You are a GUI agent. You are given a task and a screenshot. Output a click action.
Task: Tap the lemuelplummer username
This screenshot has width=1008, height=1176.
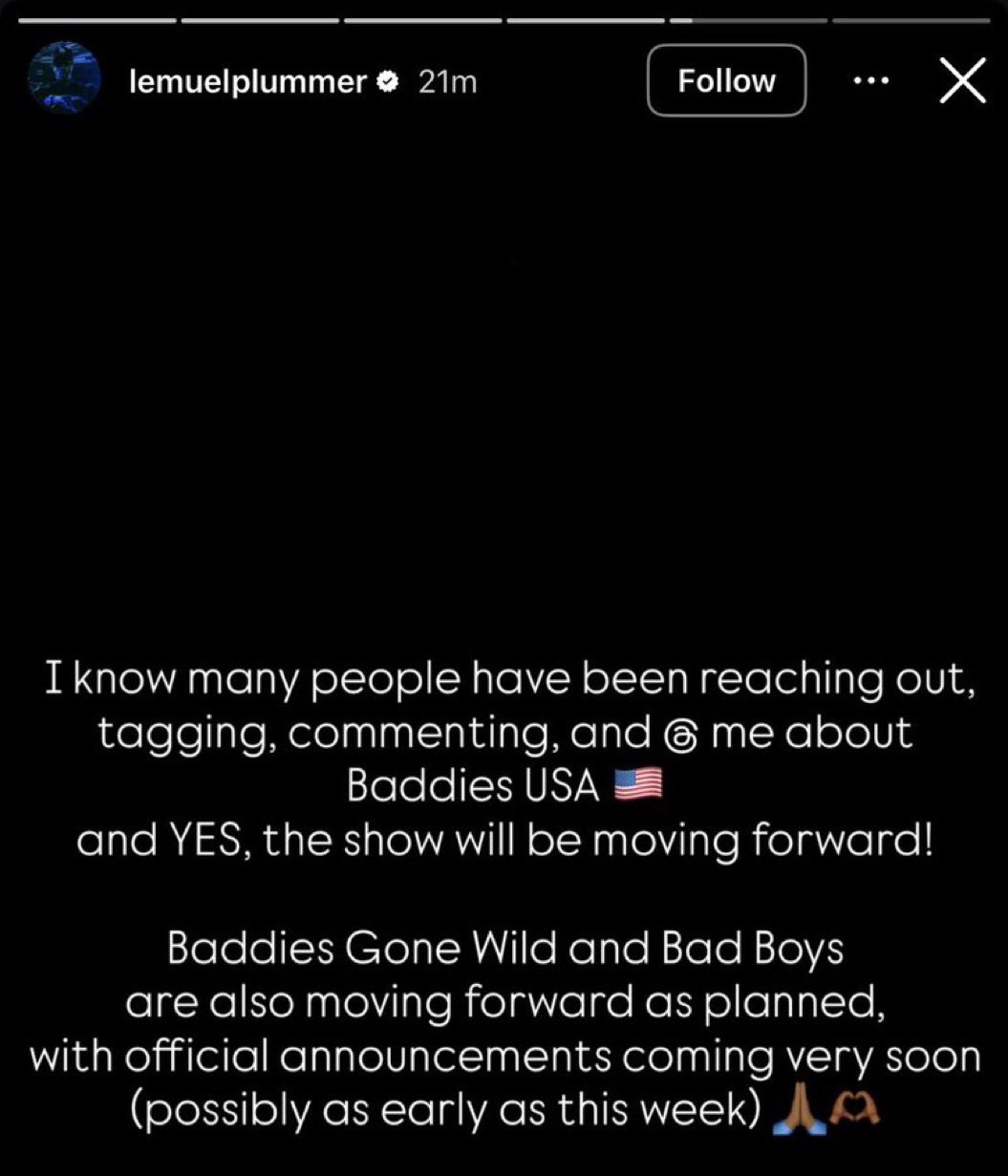point(247,83)
